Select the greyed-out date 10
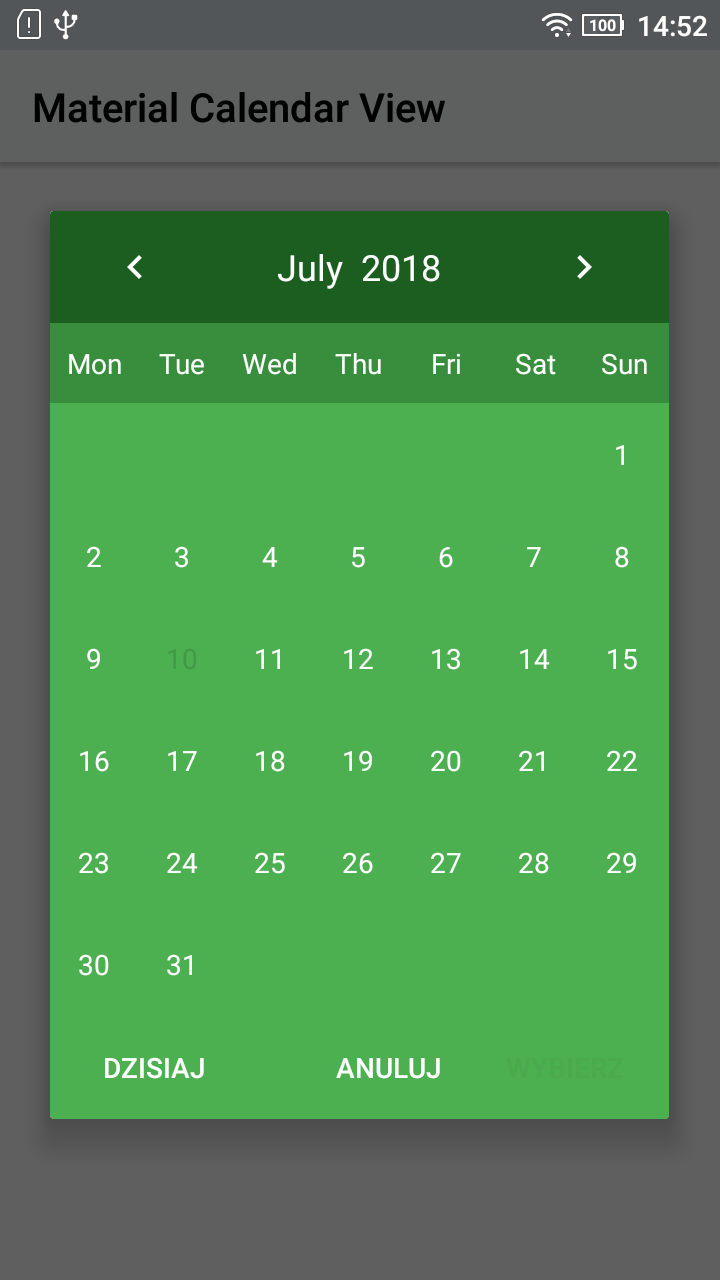Viewport: 720px width, 1280px height. (181, 659)
